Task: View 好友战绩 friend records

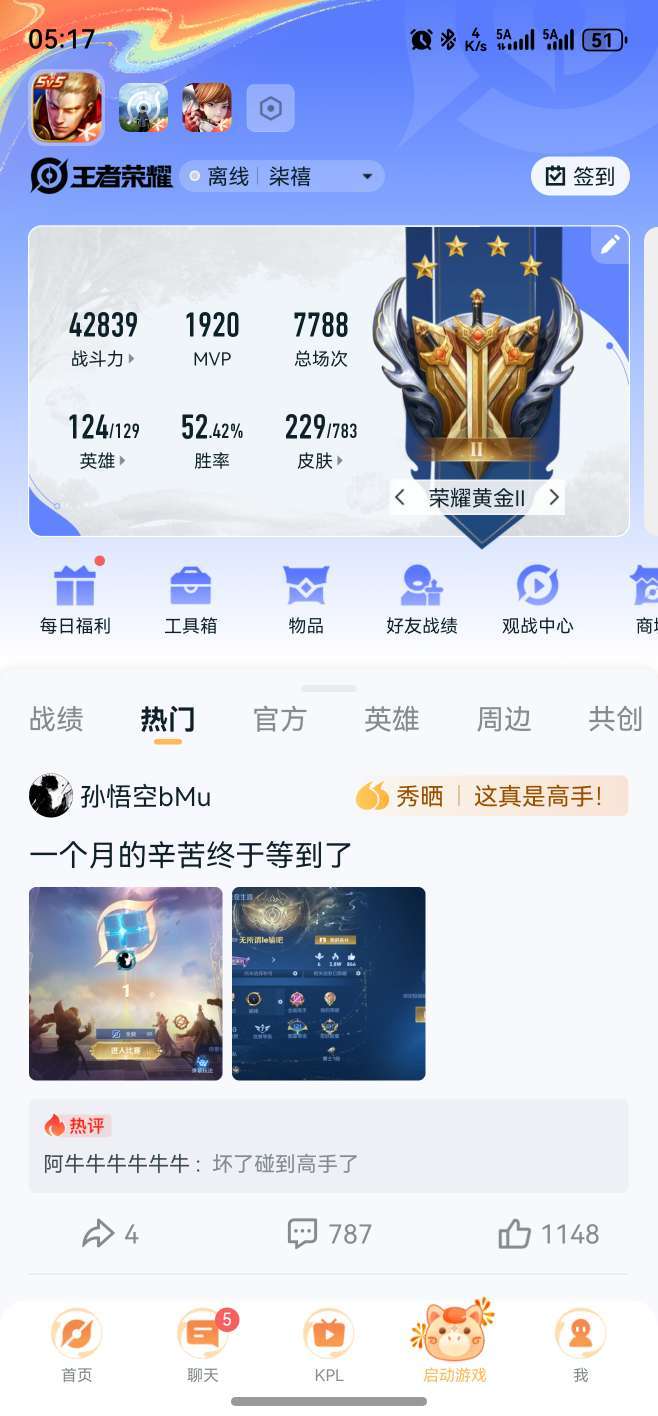Action: pyautogui.click(x=421, y=599)
